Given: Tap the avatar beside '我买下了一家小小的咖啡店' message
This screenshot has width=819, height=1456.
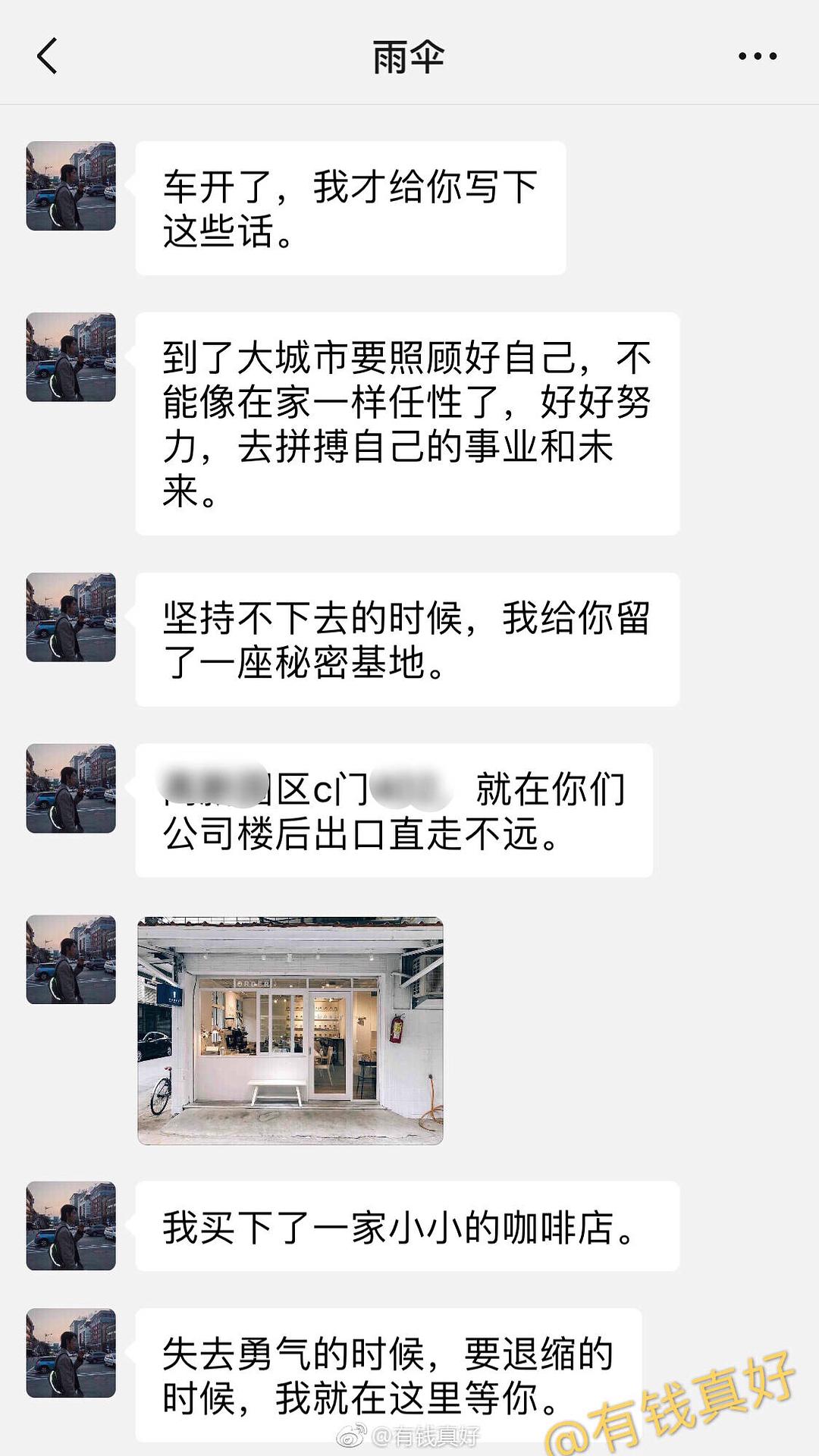Looking at the screenshot, I should click(71, 1225).
